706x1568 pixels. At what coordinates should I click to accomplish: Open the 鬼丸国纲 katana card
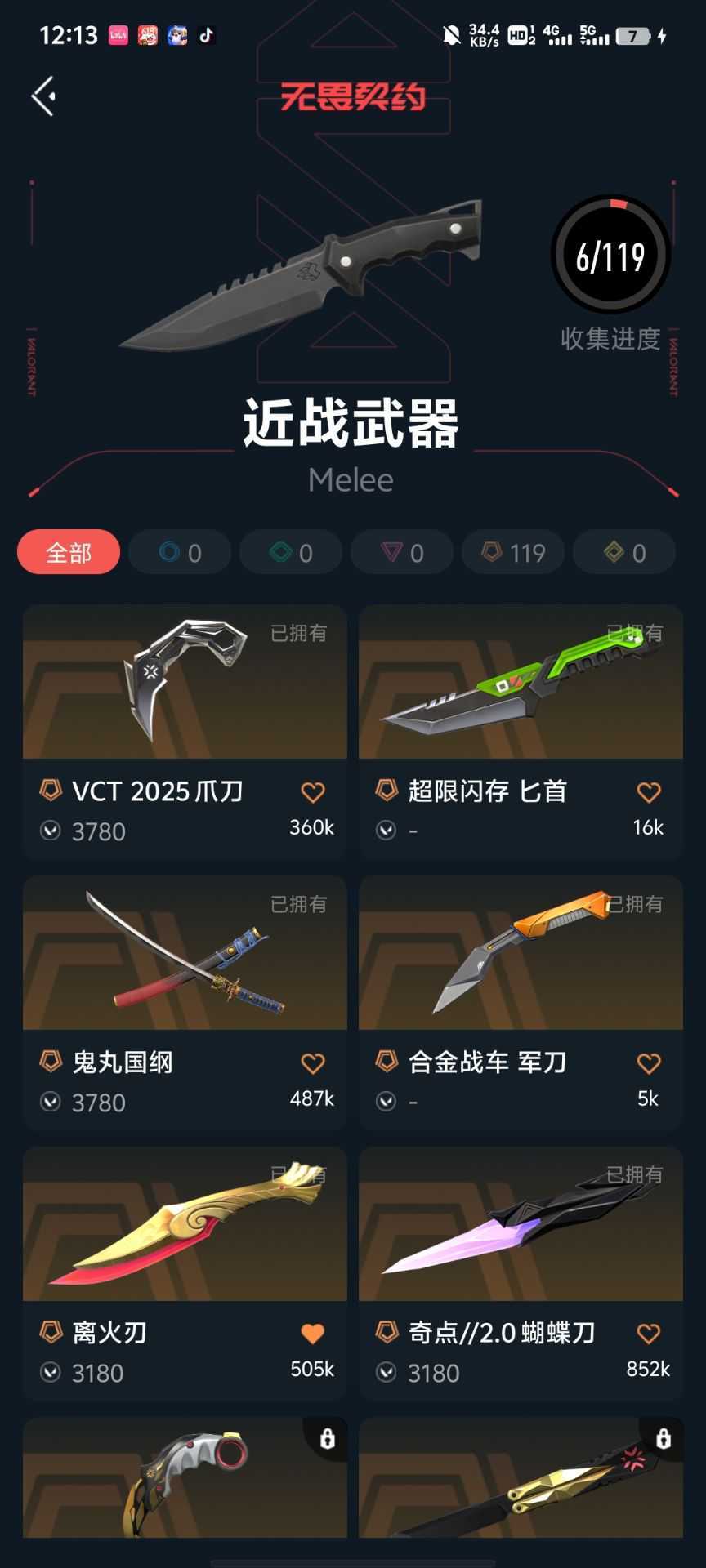[185, 1004]
